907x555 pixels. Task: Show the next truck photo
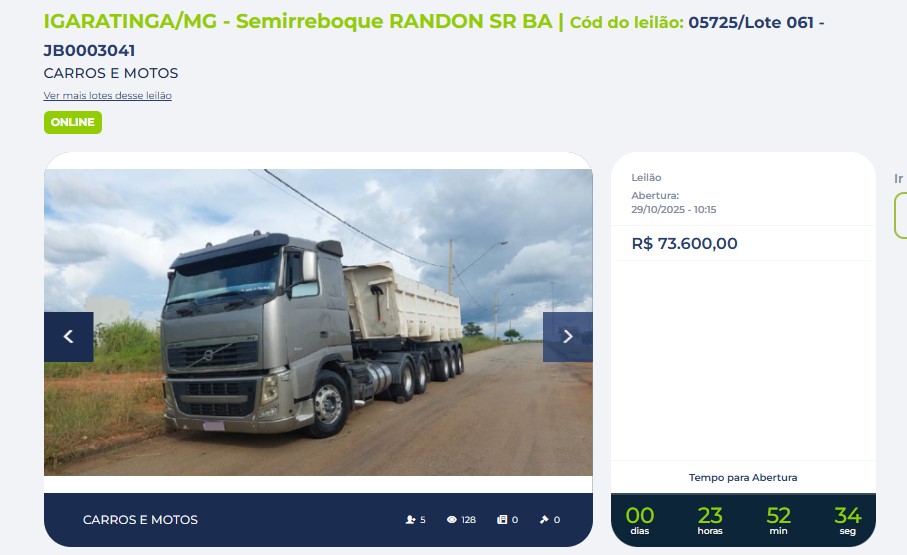tap(567, 337)
